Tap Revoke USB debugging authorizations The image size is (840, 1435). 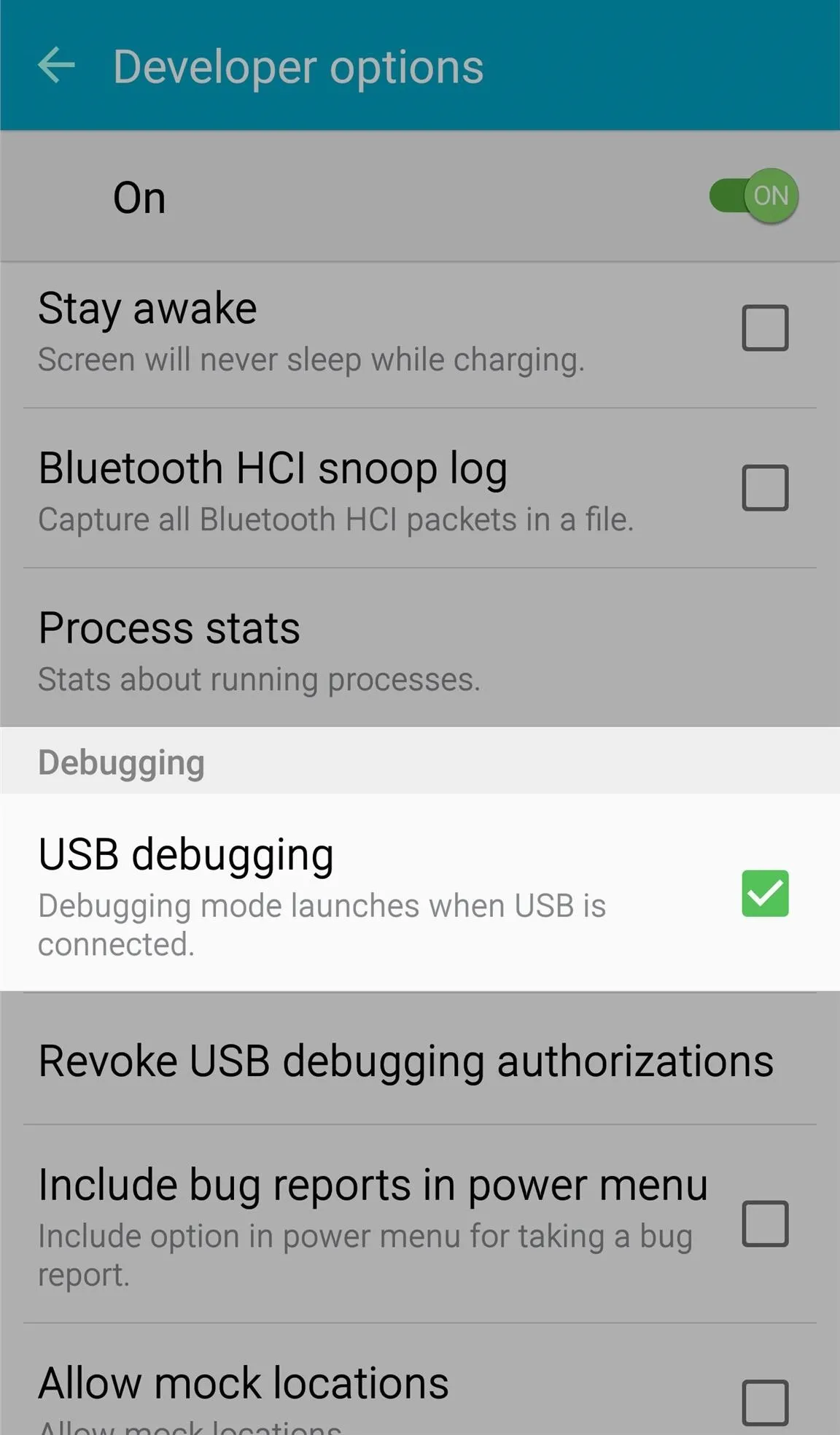pyautogui.click(x=420, y=1059)
